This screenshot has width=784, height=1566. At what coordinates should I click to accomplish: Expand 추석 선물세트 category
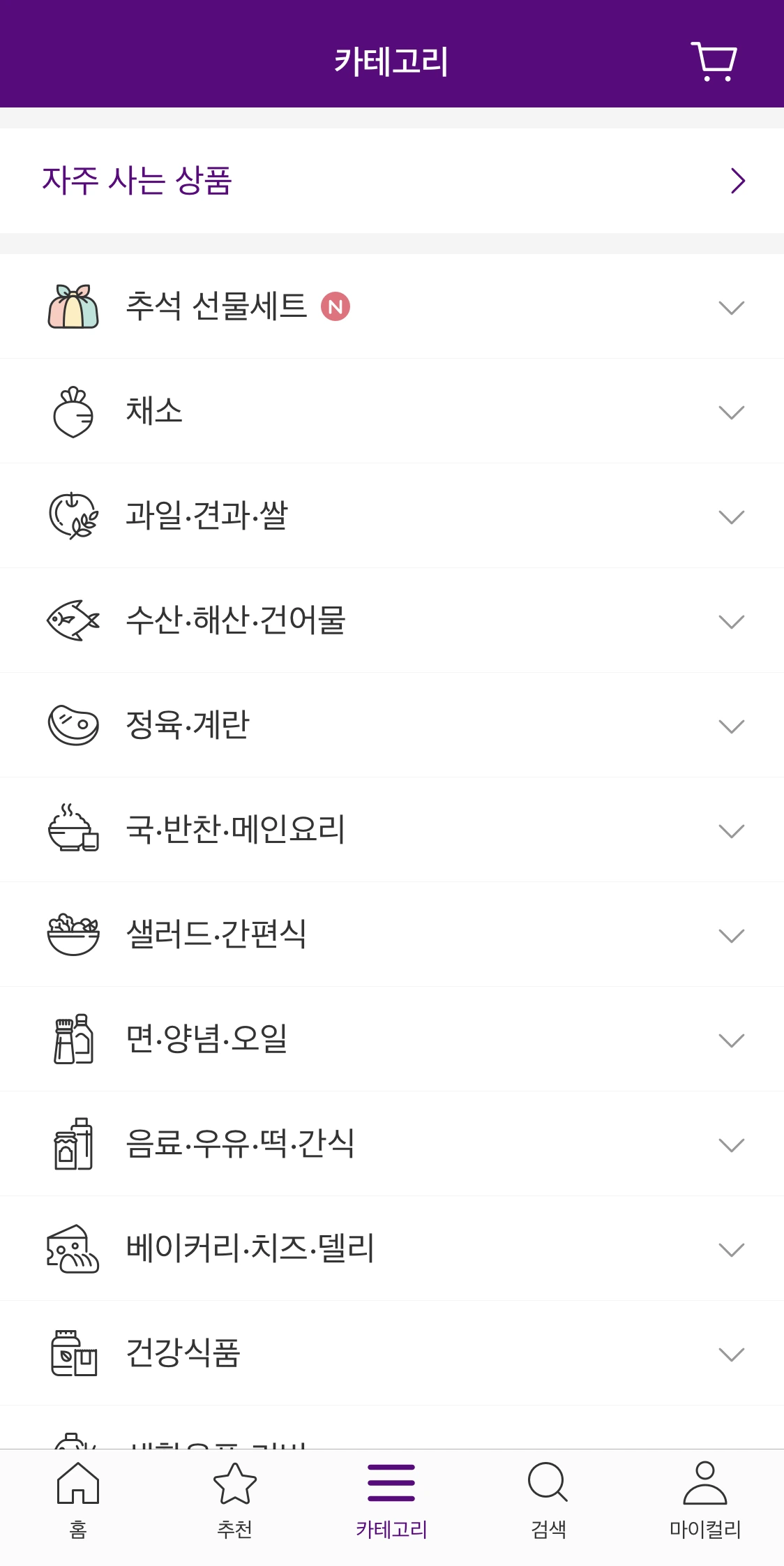392,306
